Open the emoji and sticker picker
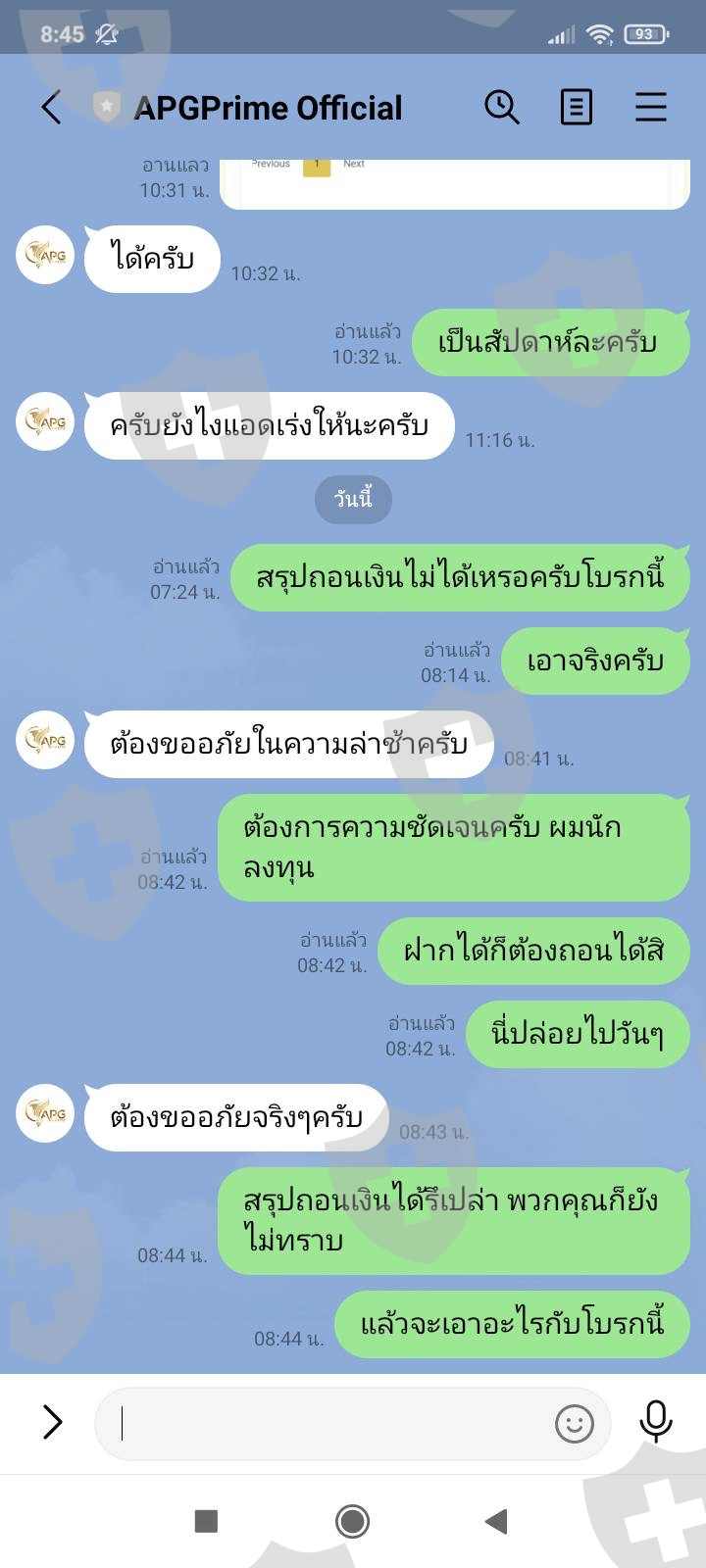706x1568 pixels. point(575,1423)
